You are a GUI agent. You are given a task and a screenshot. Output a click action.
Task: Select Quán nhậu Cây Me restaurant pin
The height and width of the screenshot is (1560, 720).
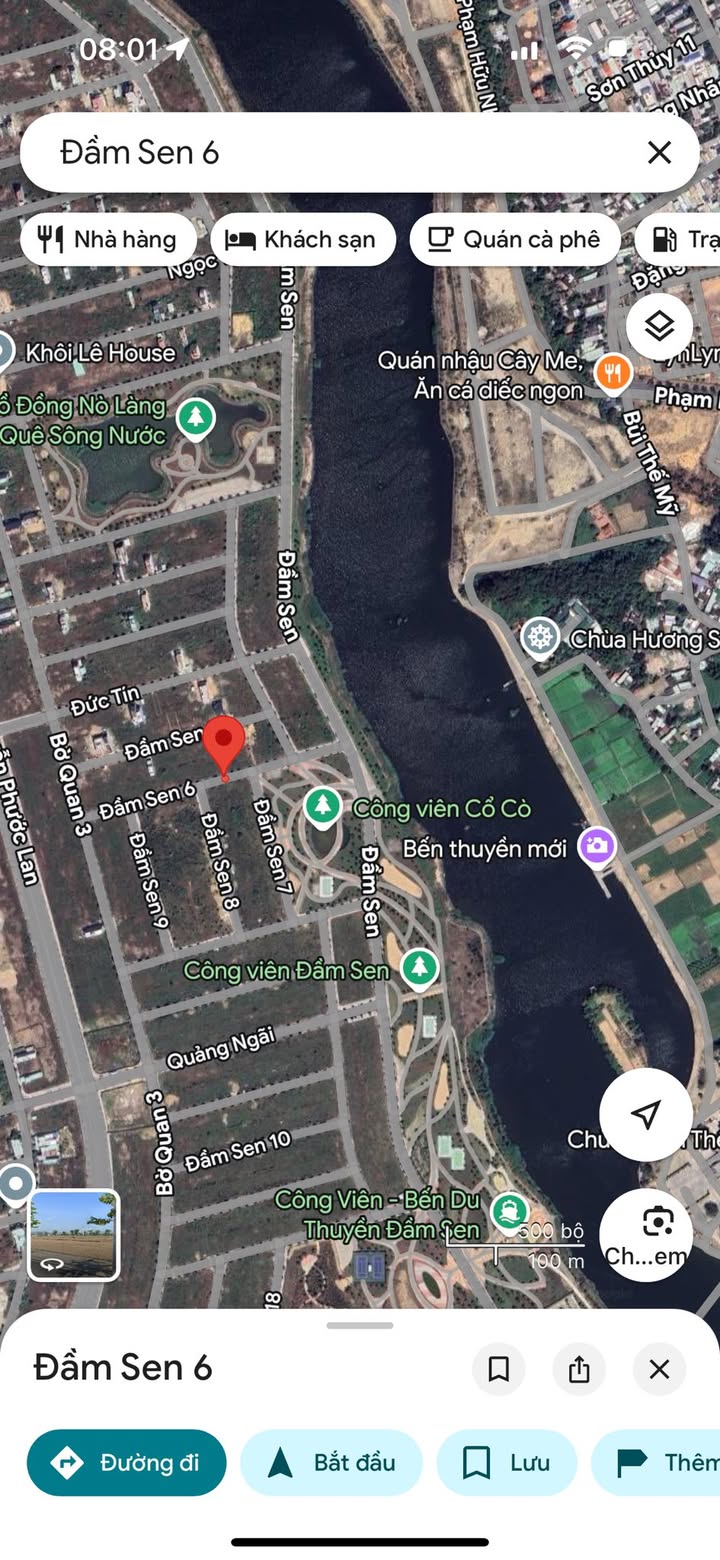[612, 373]
